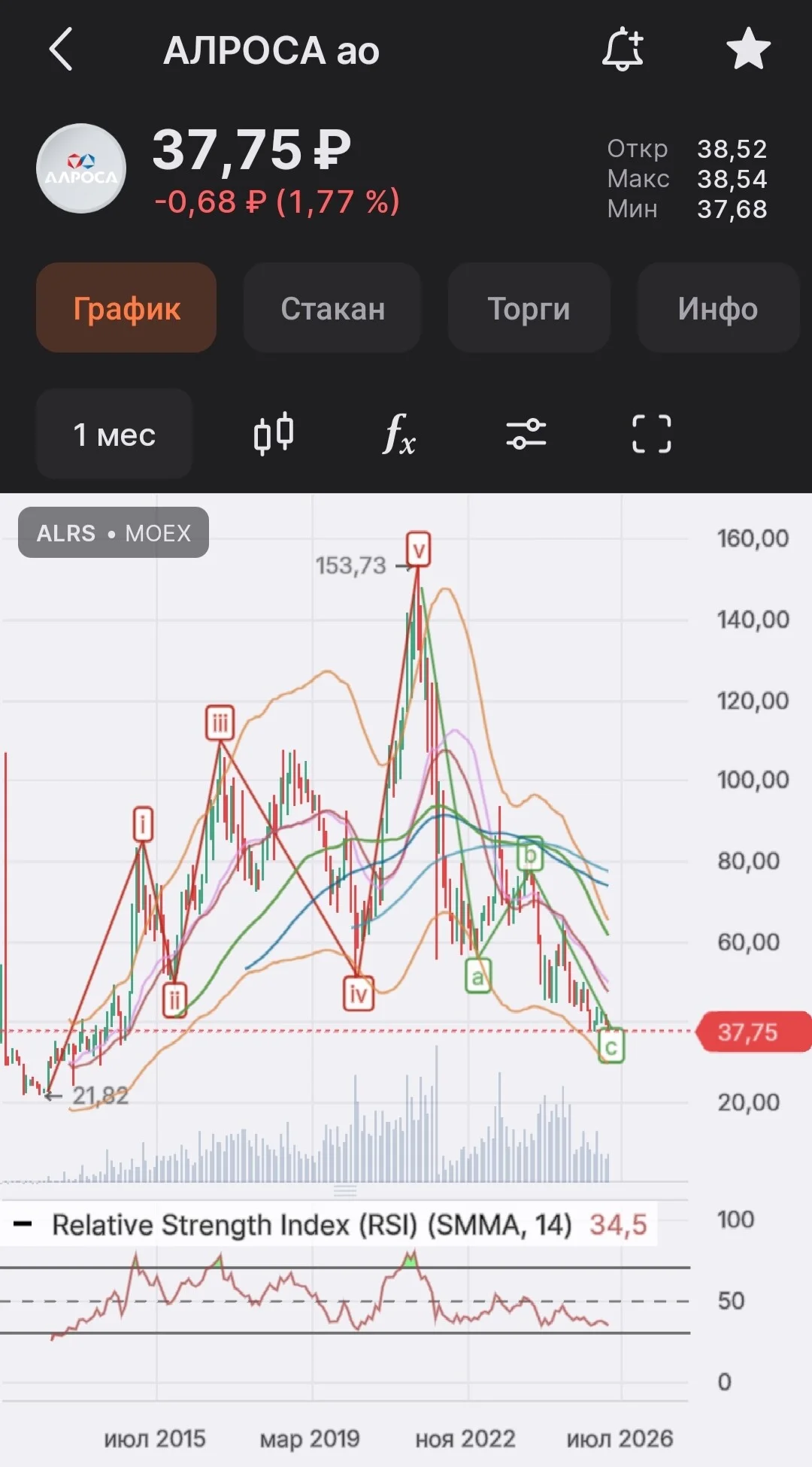The height and width of the screenshot is (1467, 812).
Task: Add a price alert with the bell icon
Action: pos(623,50)
